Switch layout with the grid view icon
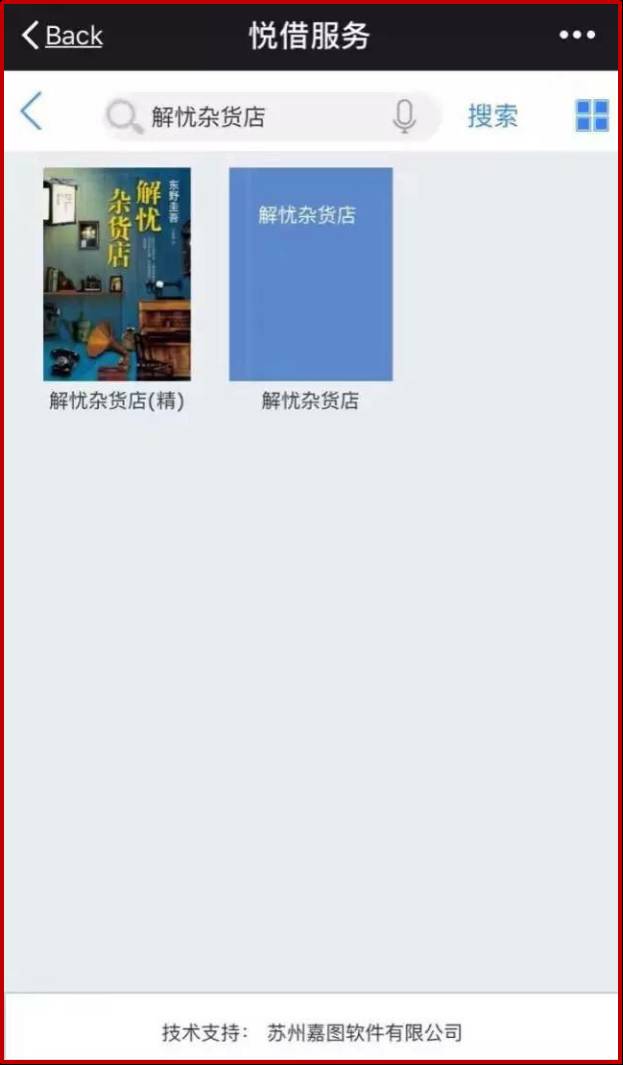 click(x=592, y=116)
